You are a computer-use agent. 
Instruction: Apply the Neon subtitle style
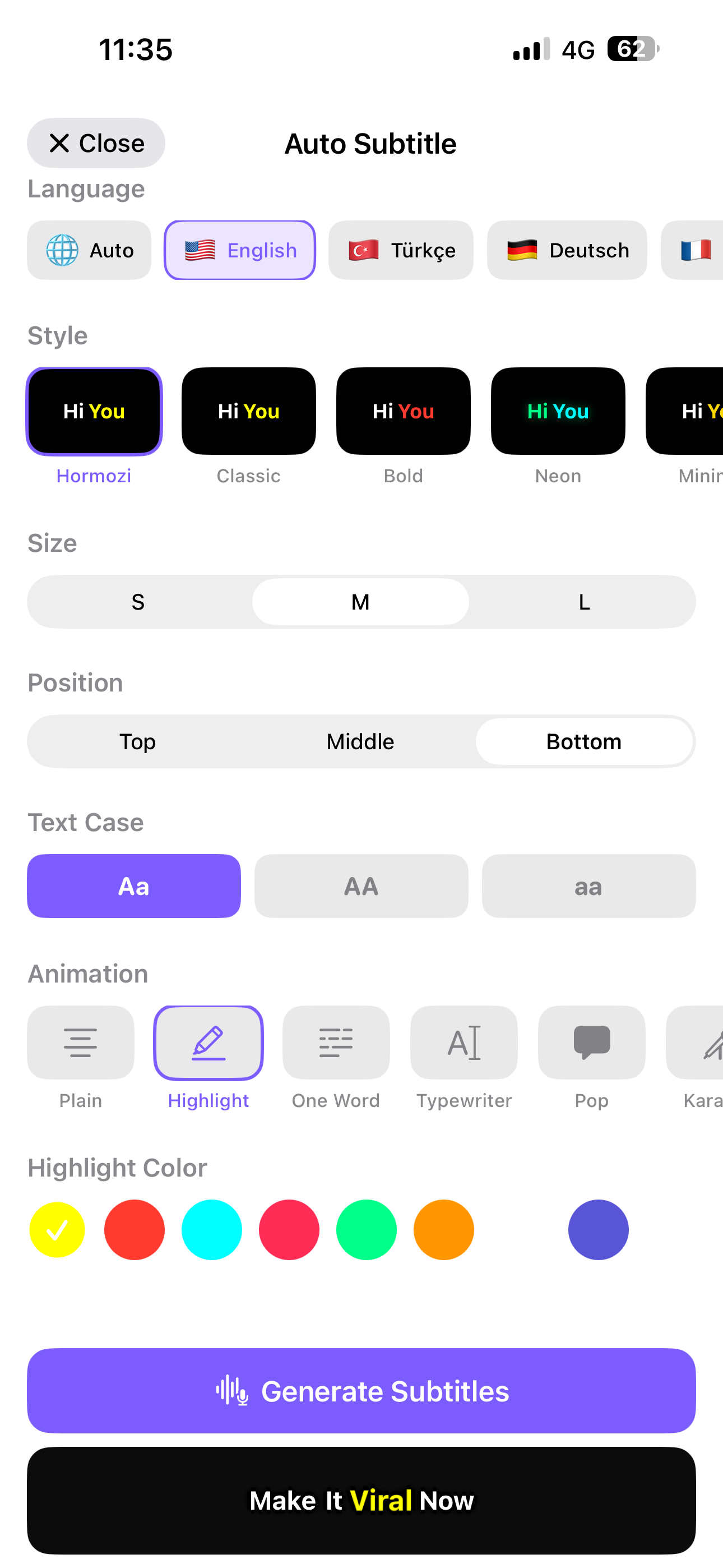tap(558, 412)
